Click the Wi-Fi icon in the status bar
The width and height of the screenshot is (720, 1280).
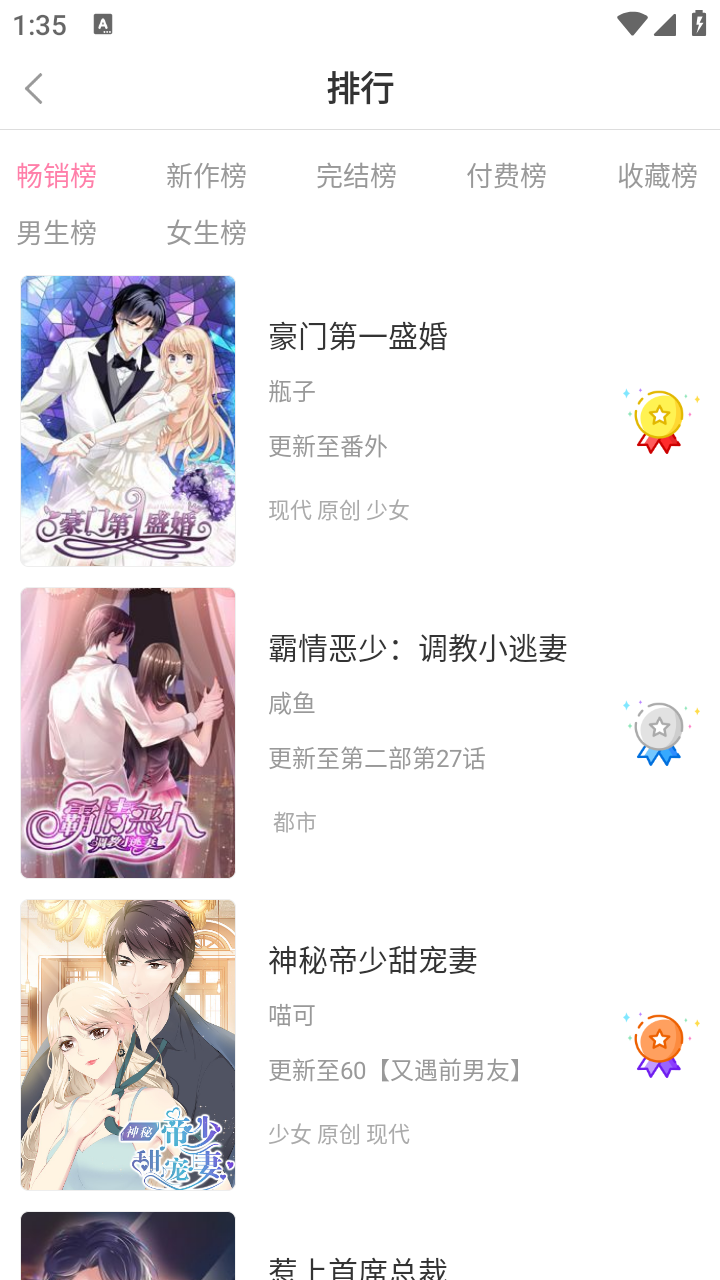pos(632,25)
